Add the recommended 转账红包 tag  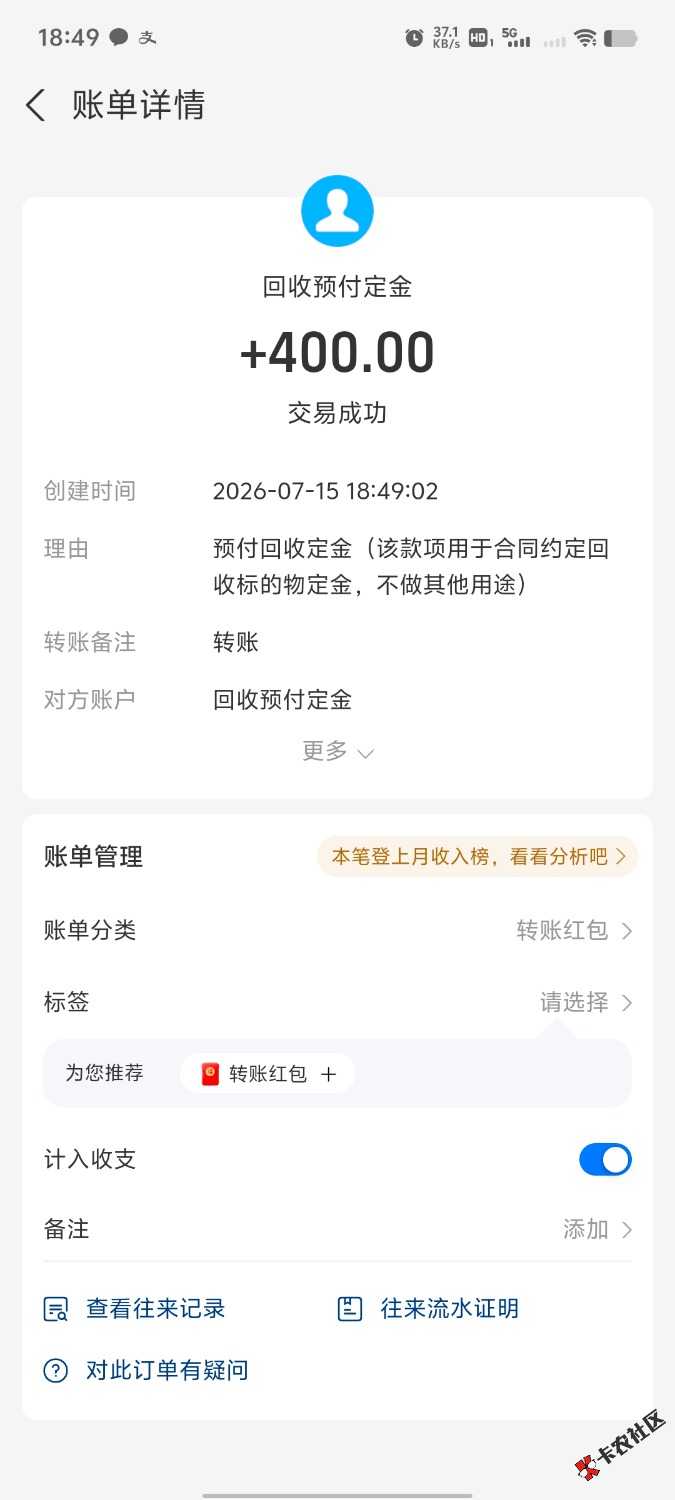tap(267, 1074)
